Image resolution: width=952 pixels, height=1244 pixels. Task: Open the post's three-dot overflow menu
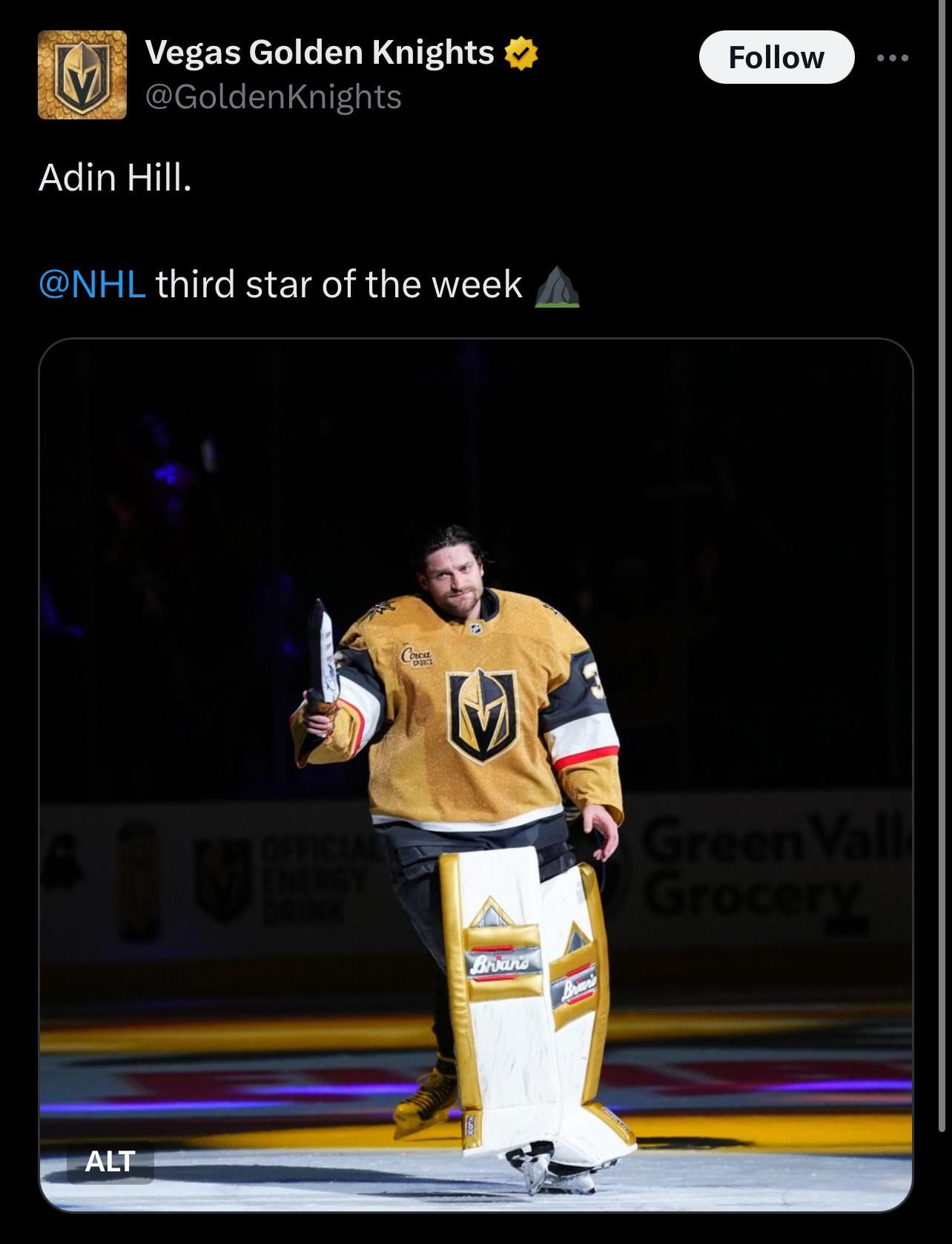[x=892, y=58]
